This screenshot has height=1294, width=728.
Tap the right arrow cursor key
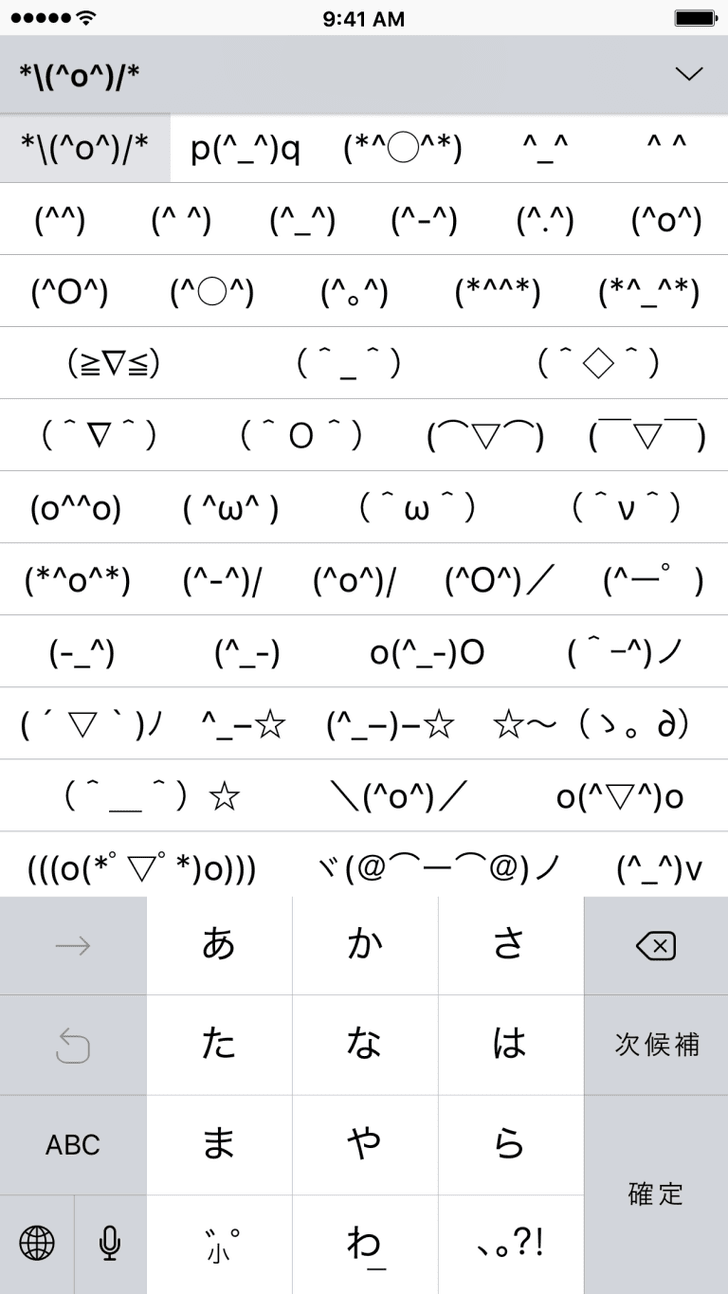point(73,945)
